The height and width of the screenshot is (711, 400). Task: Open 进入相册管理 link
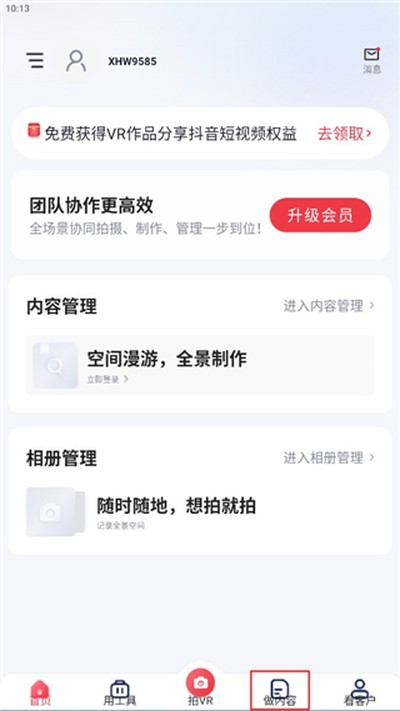pos(329,458)
